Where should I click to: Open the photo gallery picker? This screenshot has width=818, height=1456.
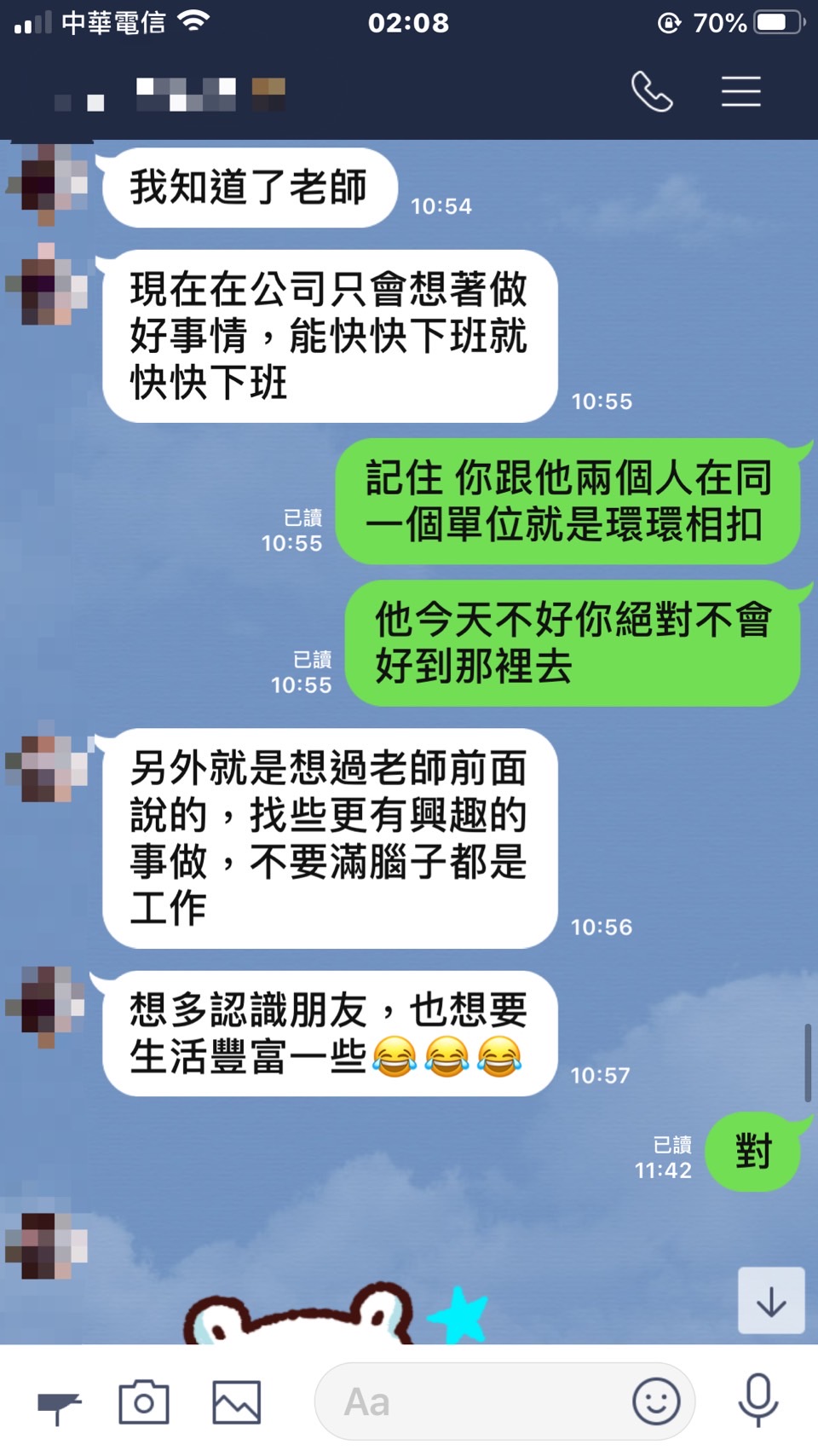tap(236, 1402)
